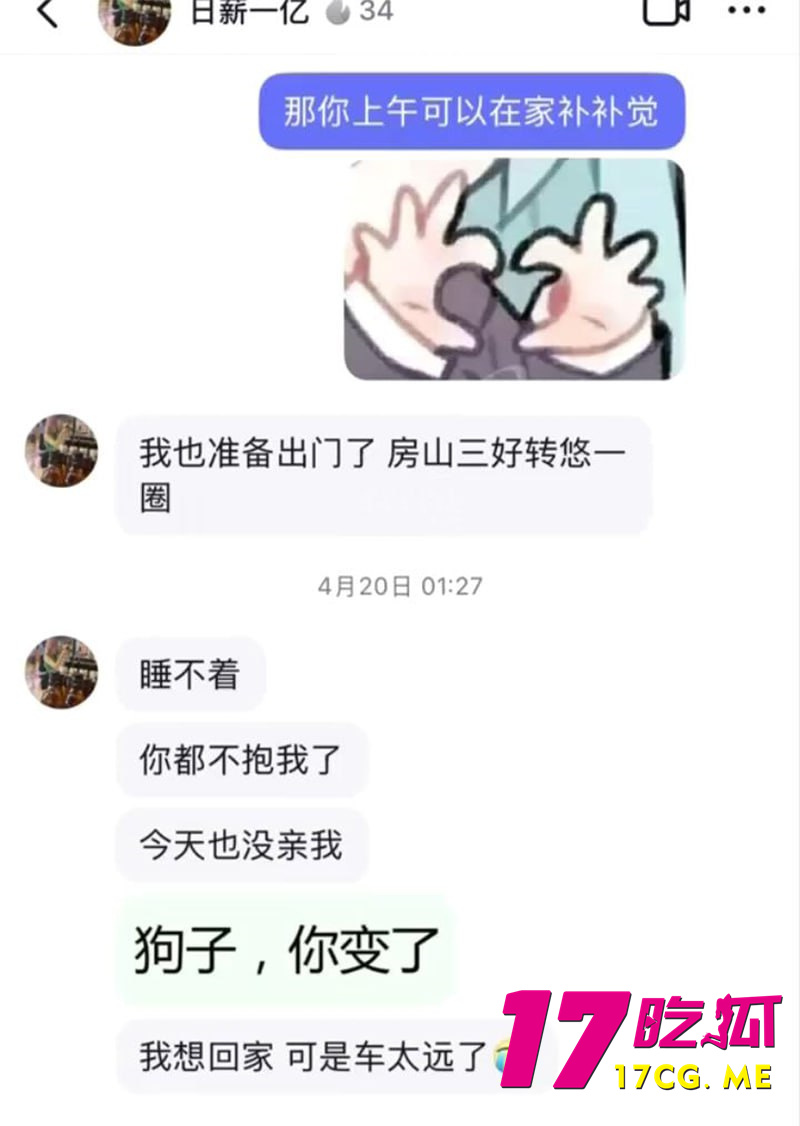
Task: View the sent hands sticker image
Action: click(515, 270)
